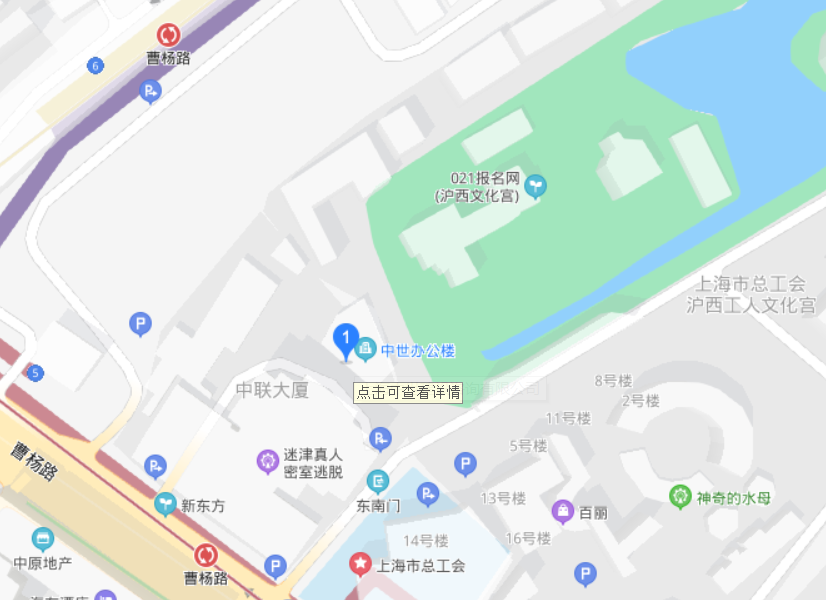
Task: Open the 神奇的水母 place marker
Action: click(x=681, y=497)
